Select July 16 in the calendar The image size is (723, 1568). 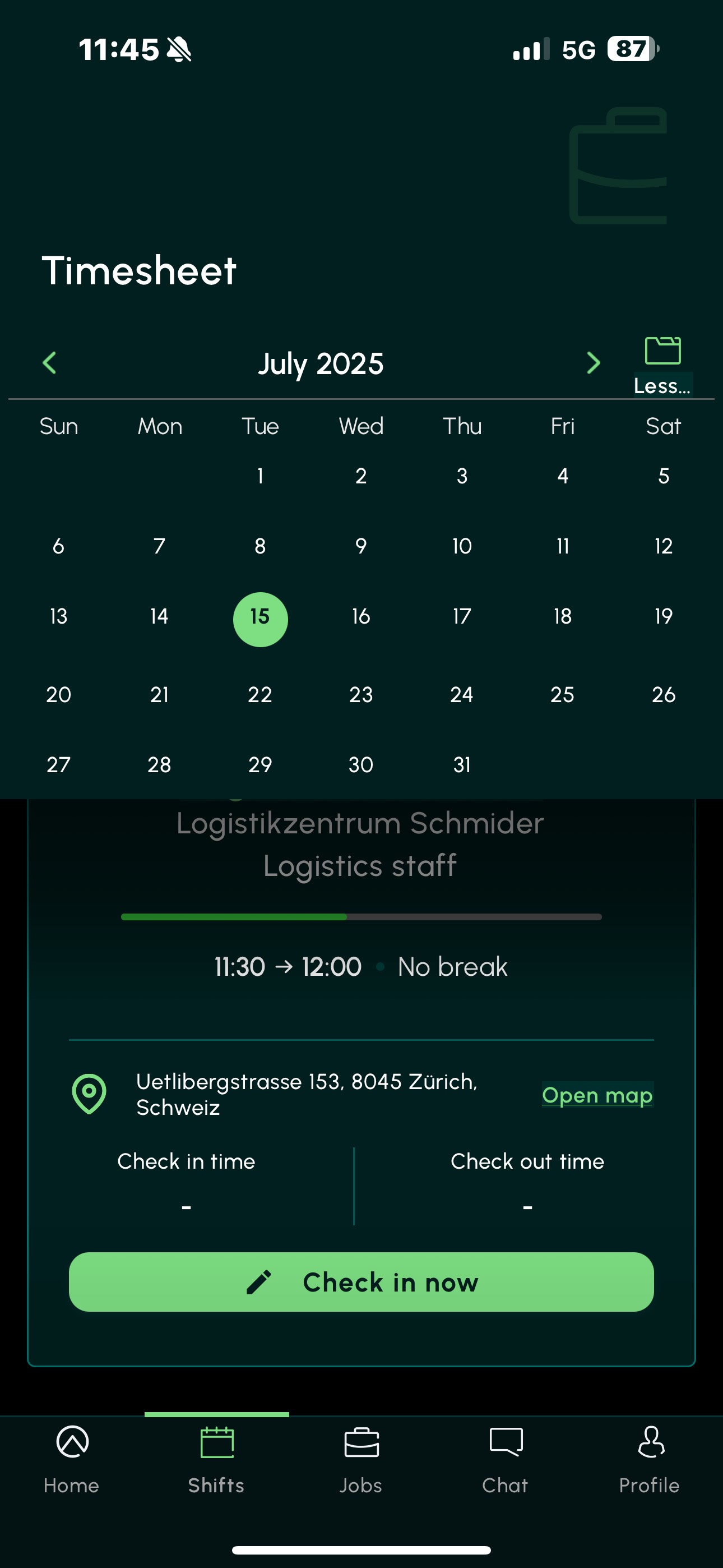coord(361,617)
